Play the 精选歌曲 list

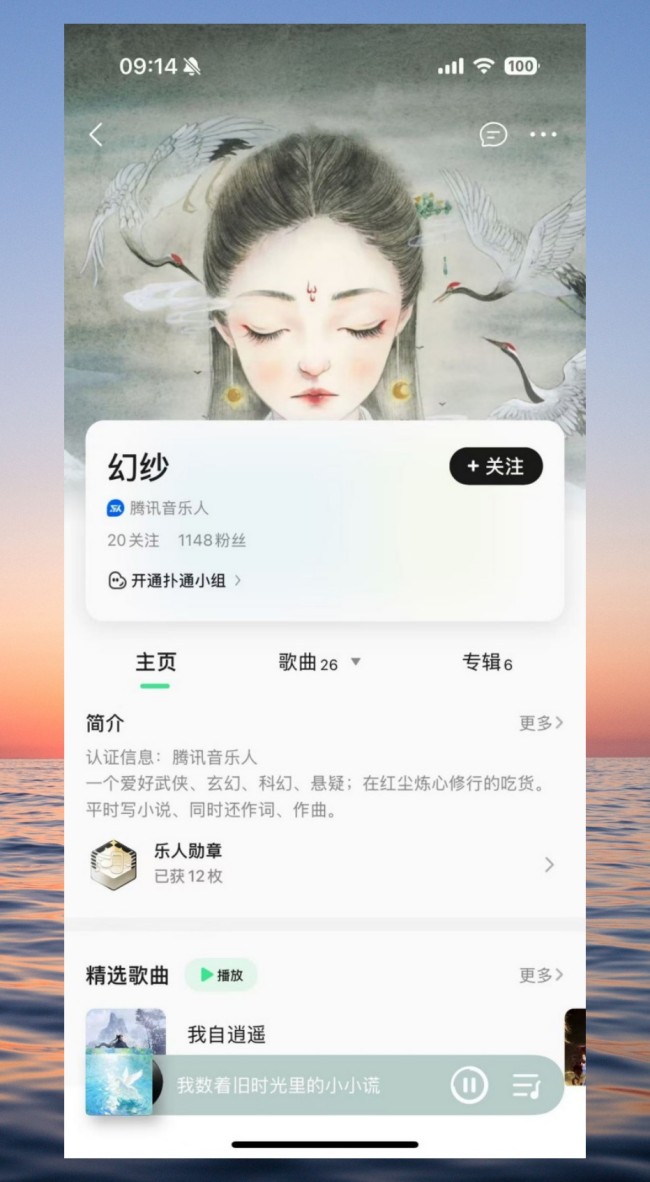221,975
